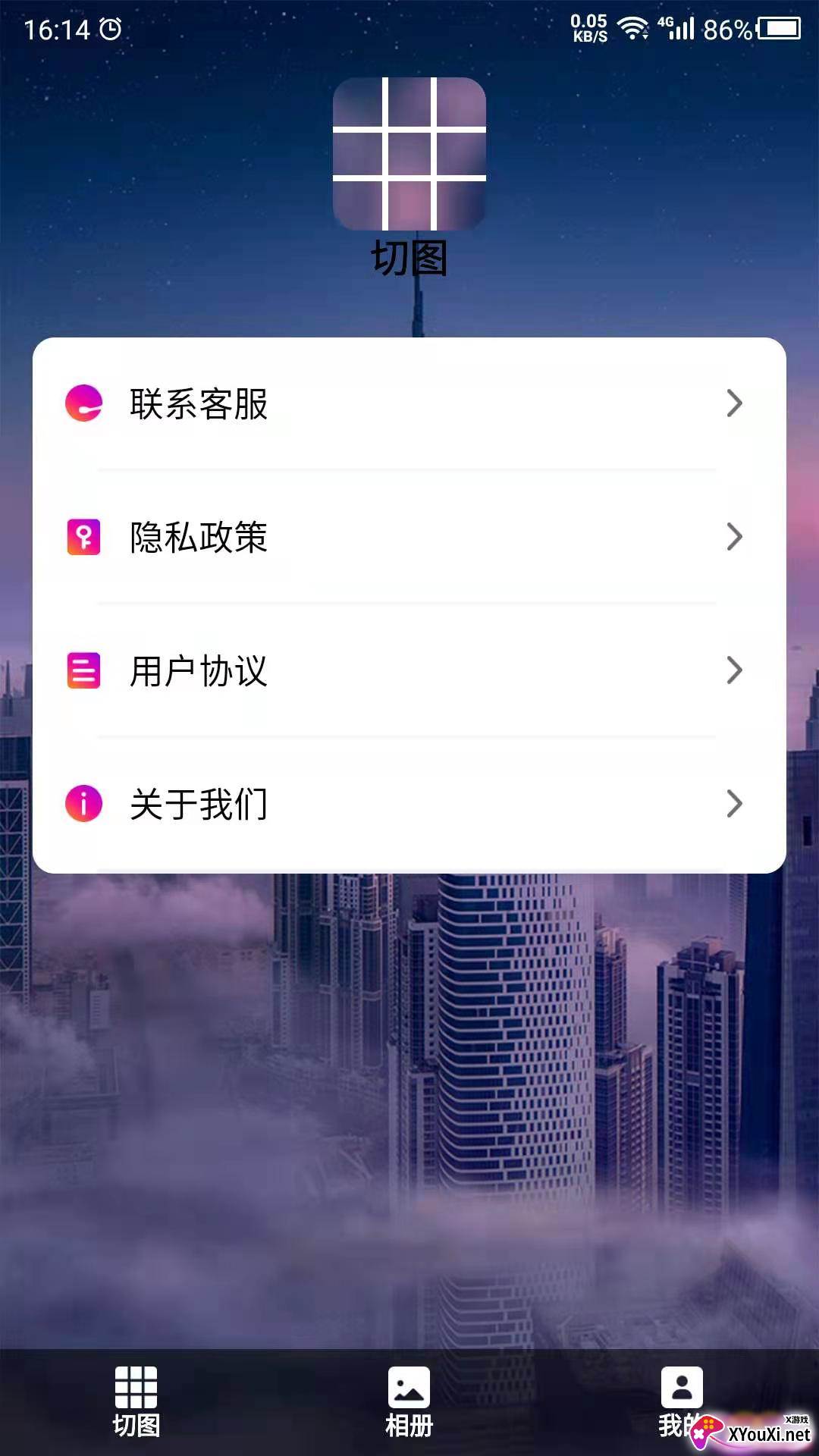Open the 联系客服 row

(408, 403)
